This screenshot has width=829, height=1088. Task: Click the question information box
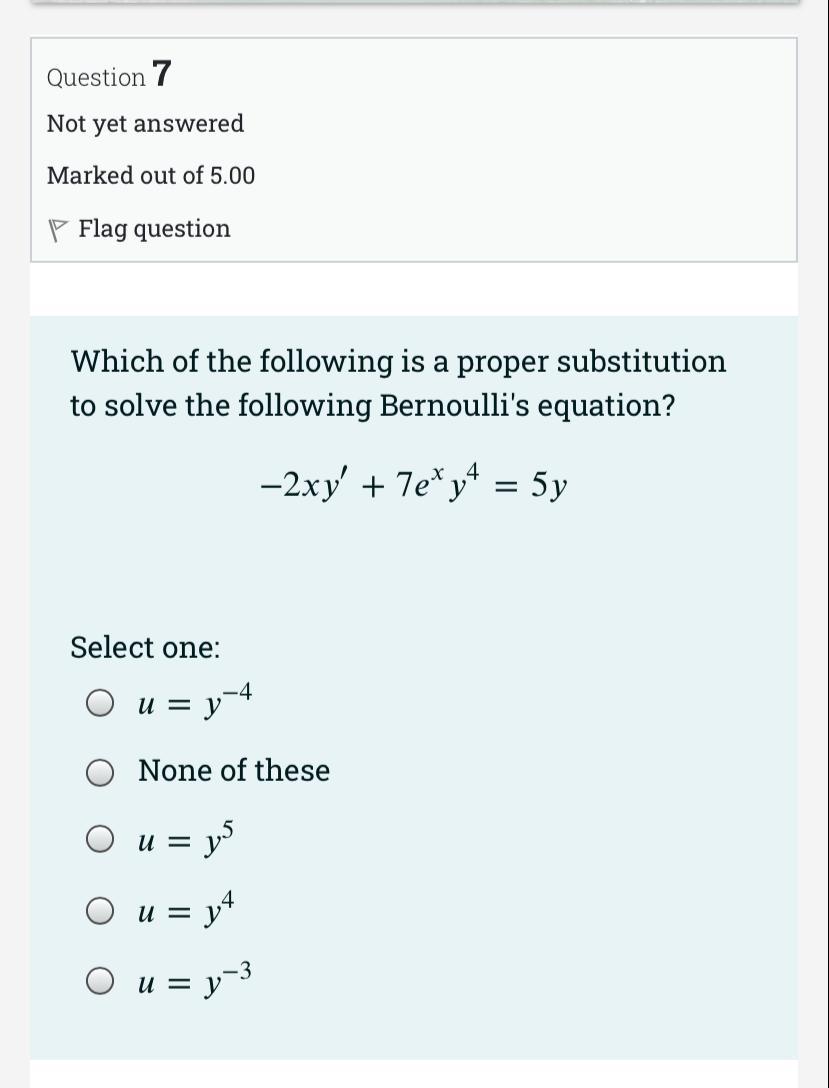(413, 150)
